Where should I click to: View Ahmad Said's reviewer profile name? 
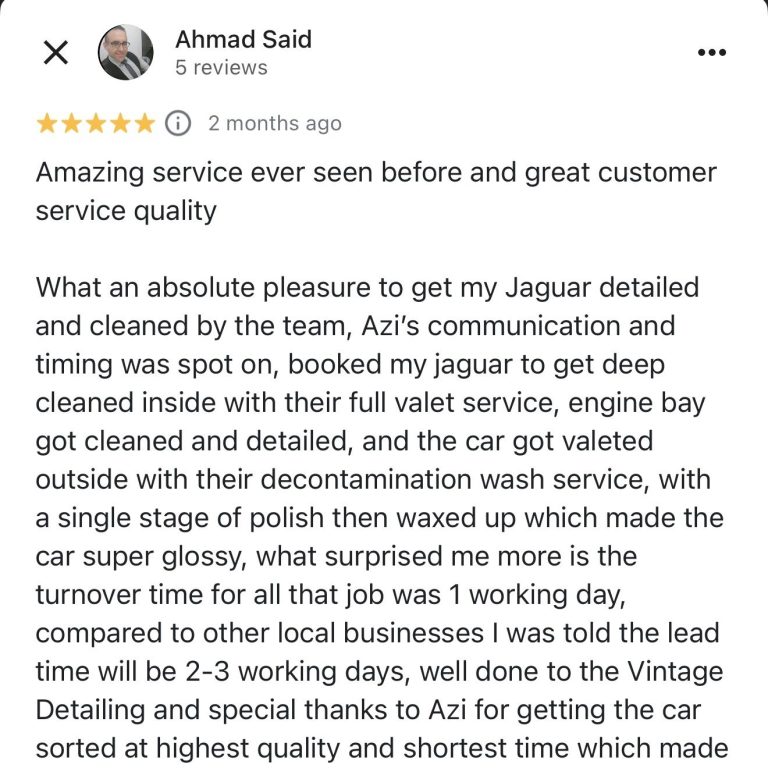point(243,40)
